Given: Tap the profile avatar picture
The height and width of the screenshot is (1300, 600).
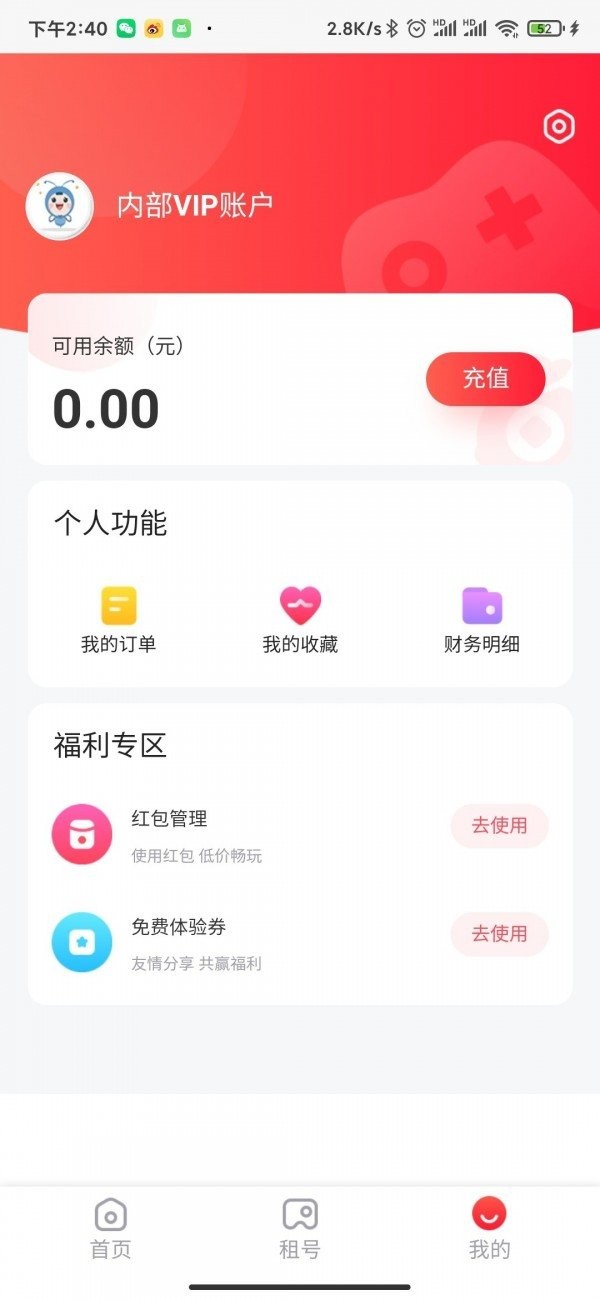Looking at the screenshot, I should tap(59, 206).
